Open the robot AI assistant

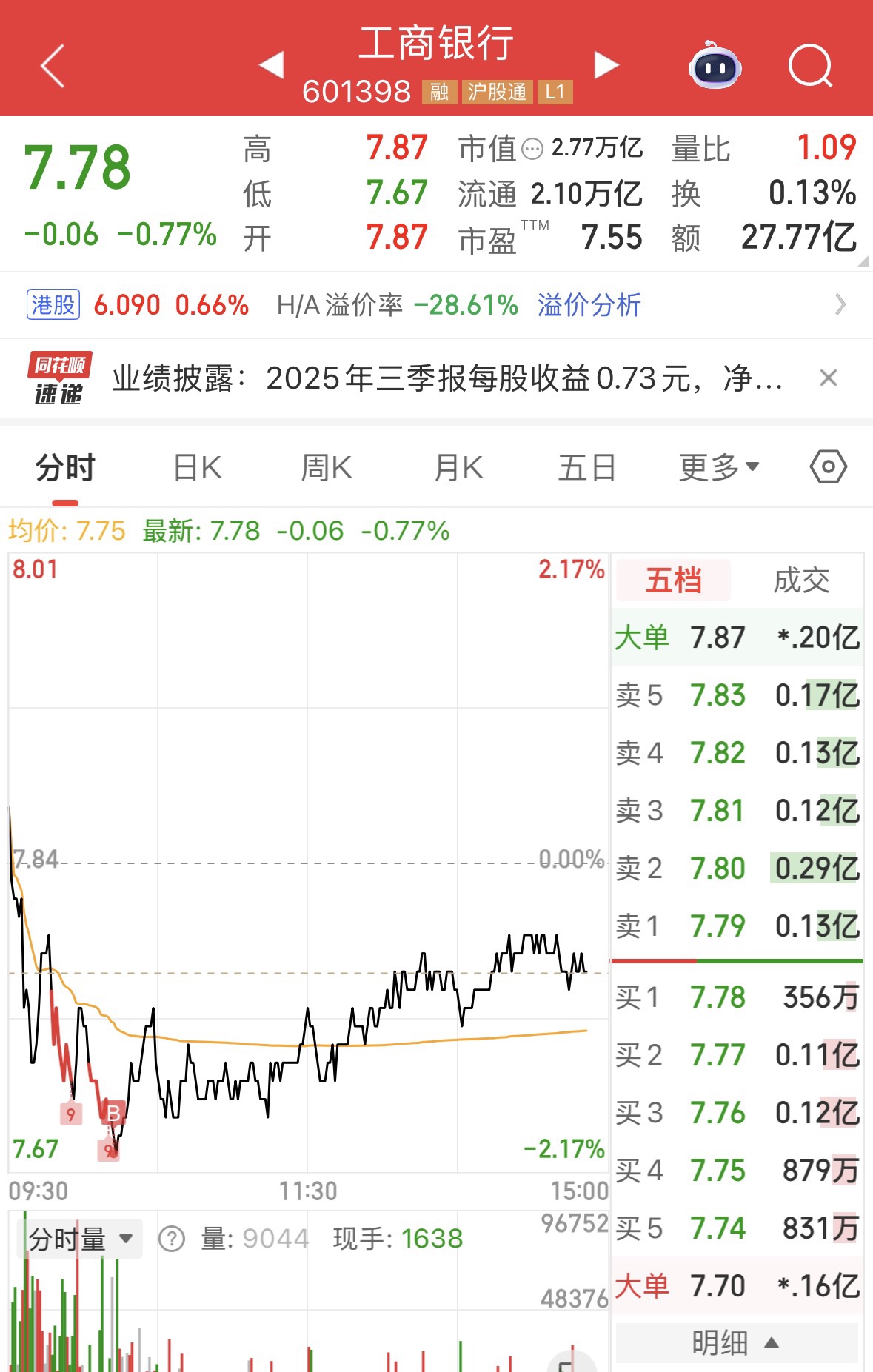(x=715, y=67)
